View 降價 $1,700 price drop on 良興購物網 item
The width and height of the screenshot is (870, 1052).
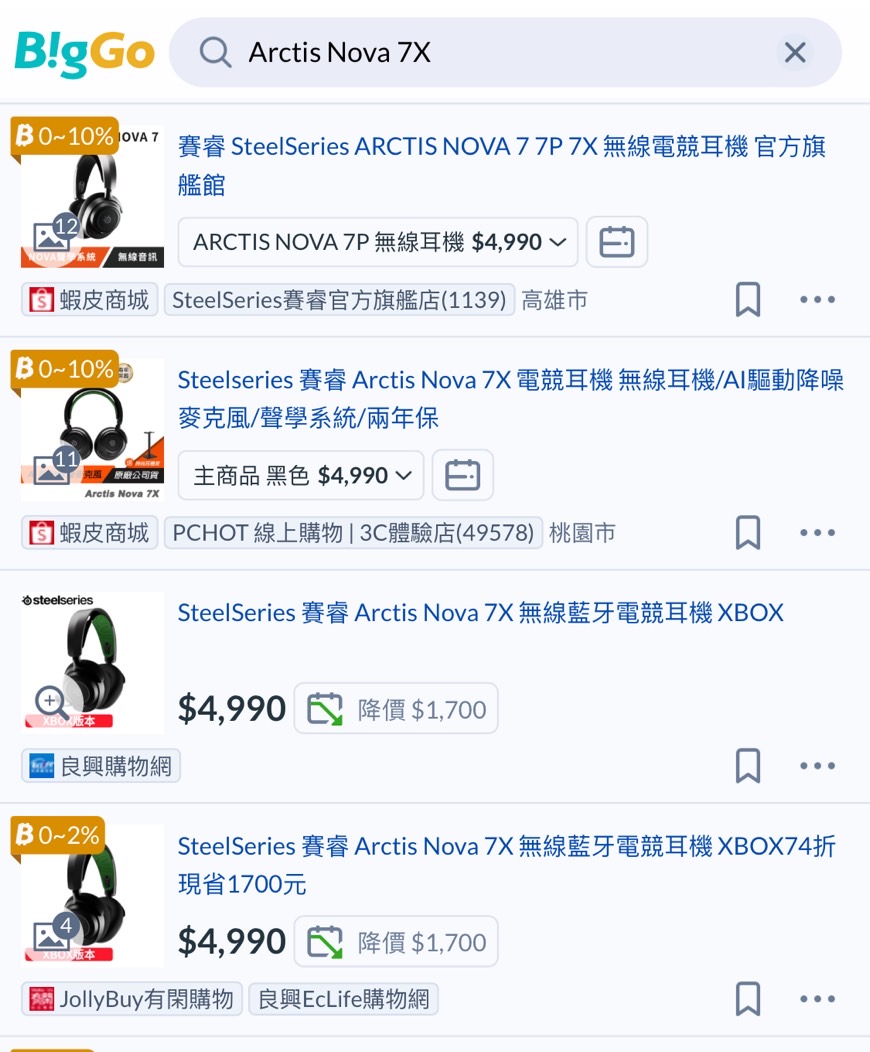(397, 709)
